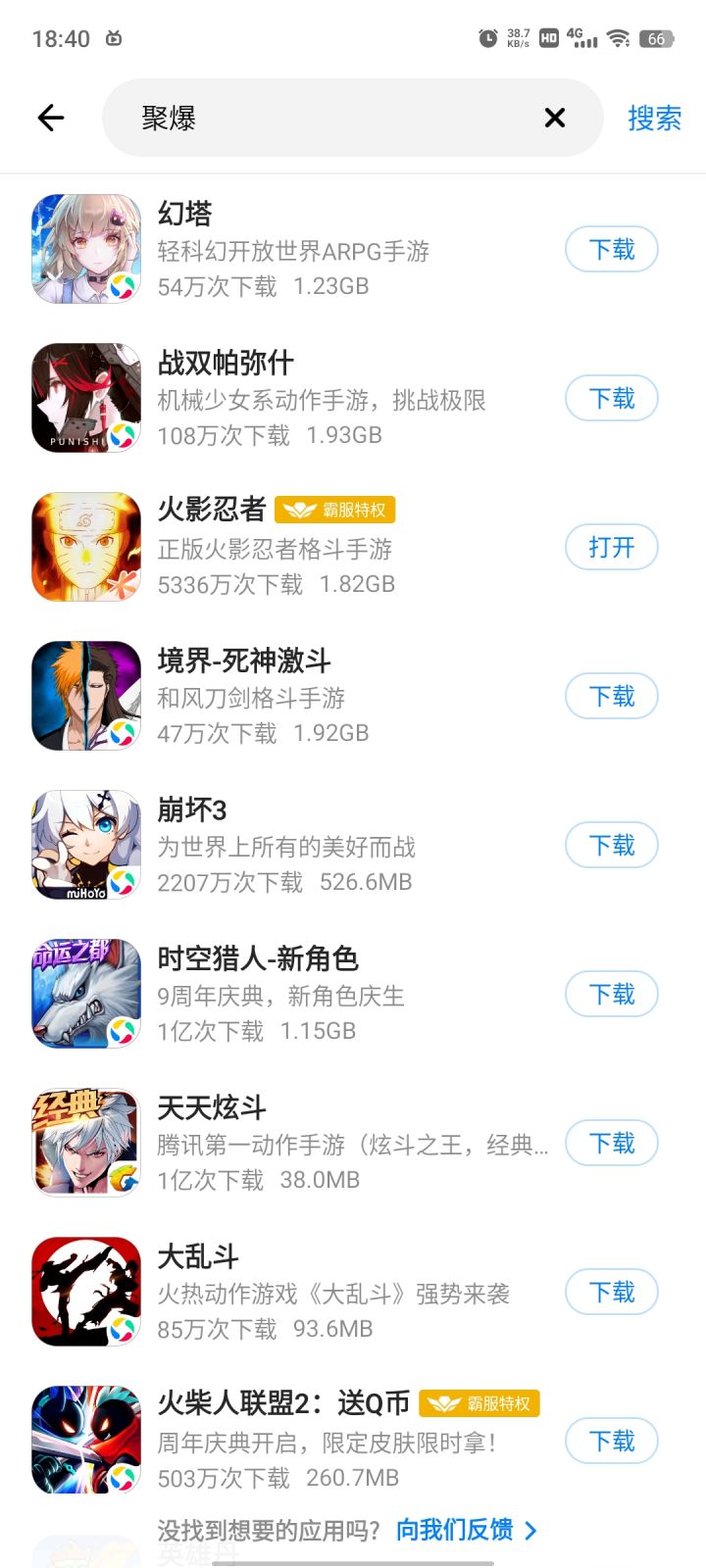706x1568 pixels.
Task: Tap the 时空猎人 app icon
Action: [x=85, y=993]
